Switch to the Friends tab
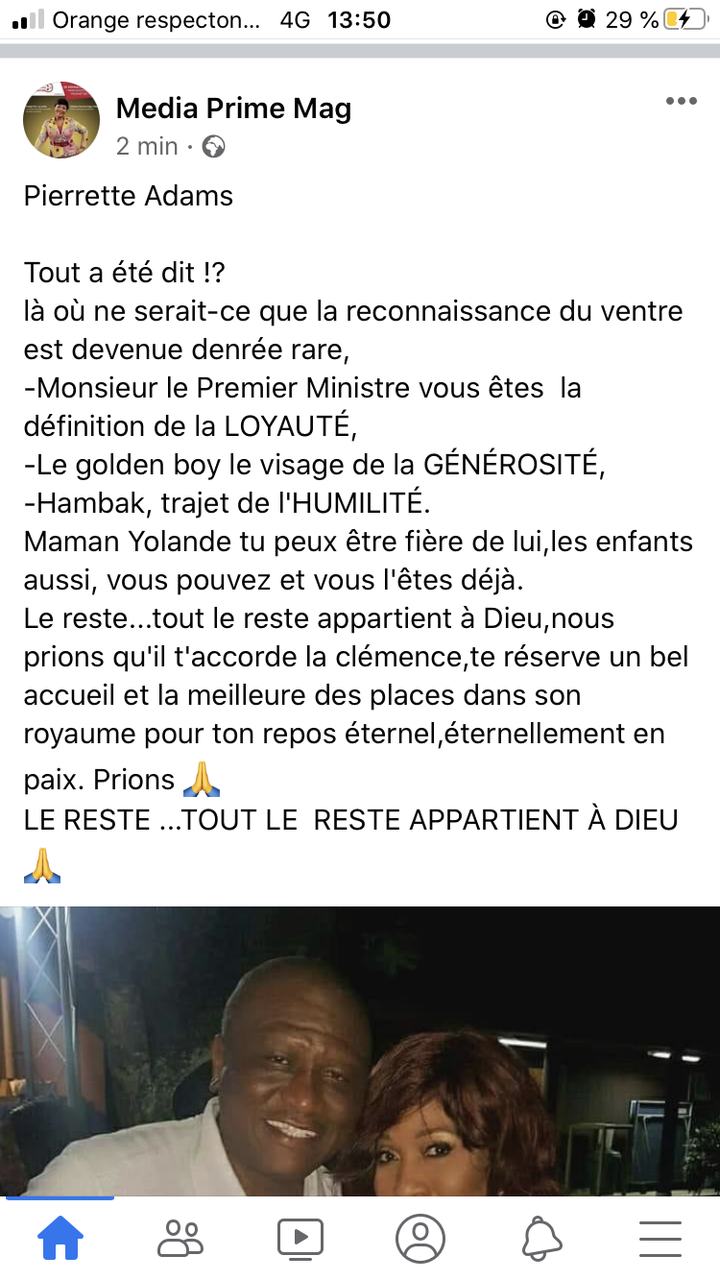Viewport: 720px width, 1280px height. point(180,1239)
